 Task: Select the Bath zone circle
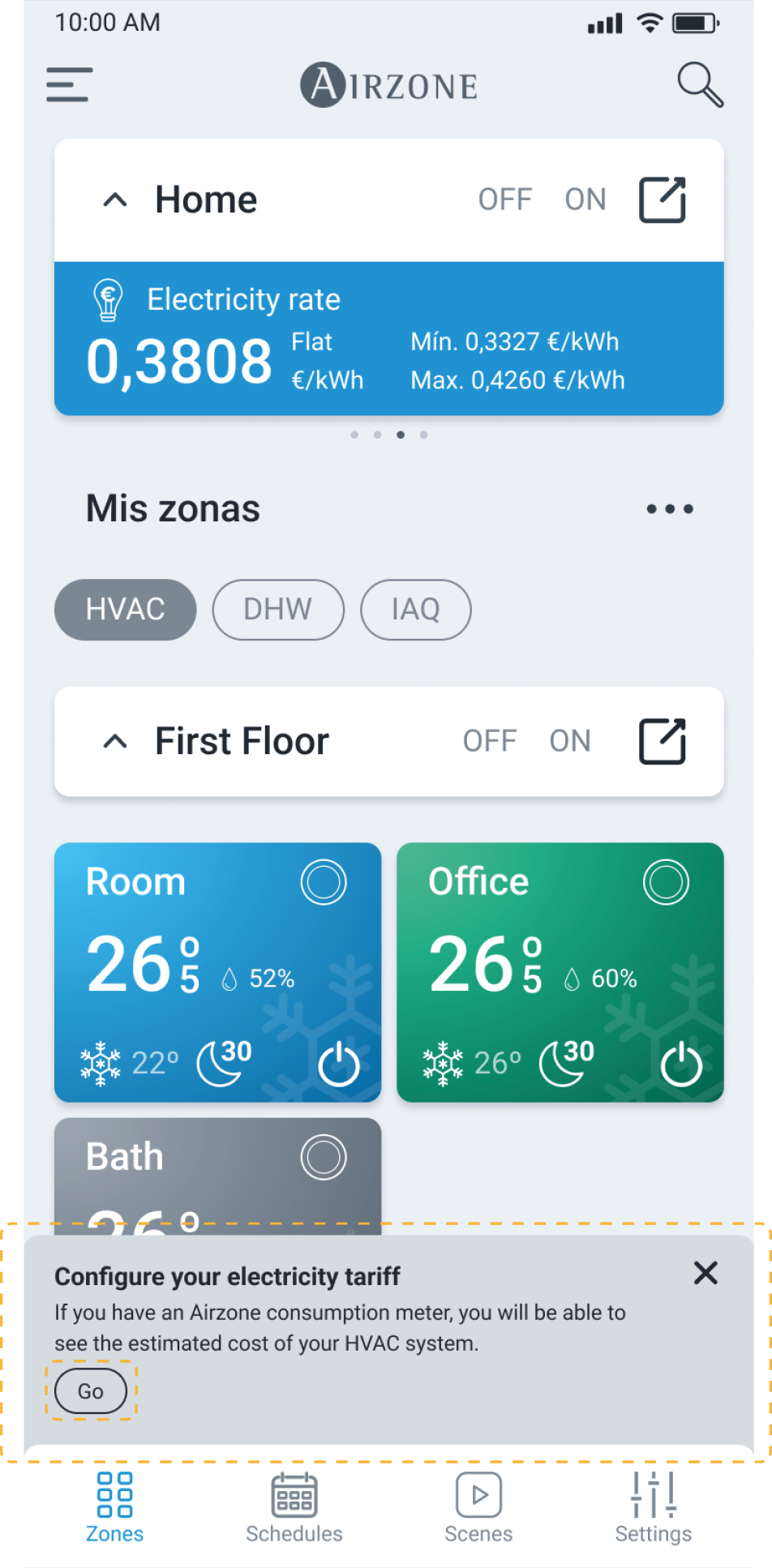[x=324, y=1157]
